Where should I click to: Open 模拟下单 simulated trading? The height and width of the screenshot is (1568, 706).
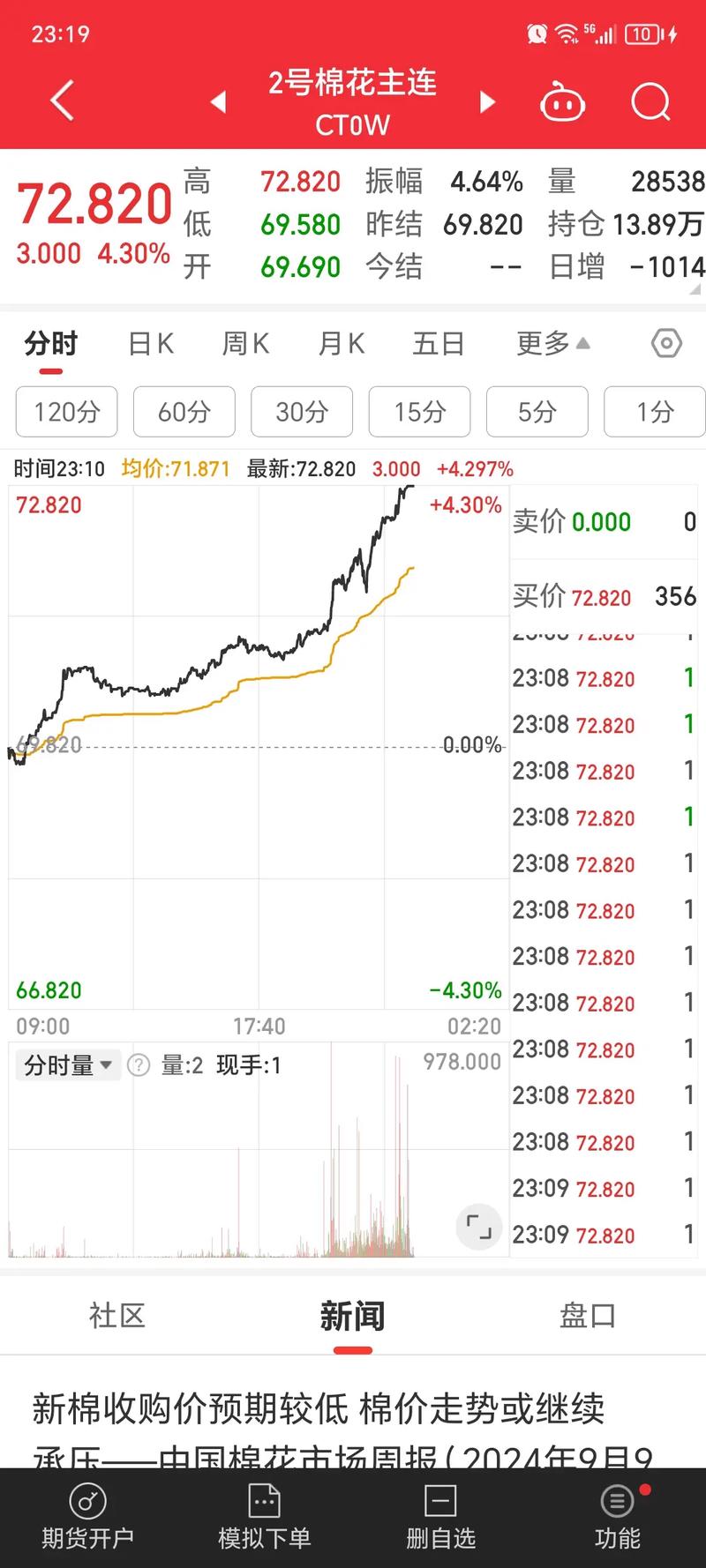[263, 1517]
